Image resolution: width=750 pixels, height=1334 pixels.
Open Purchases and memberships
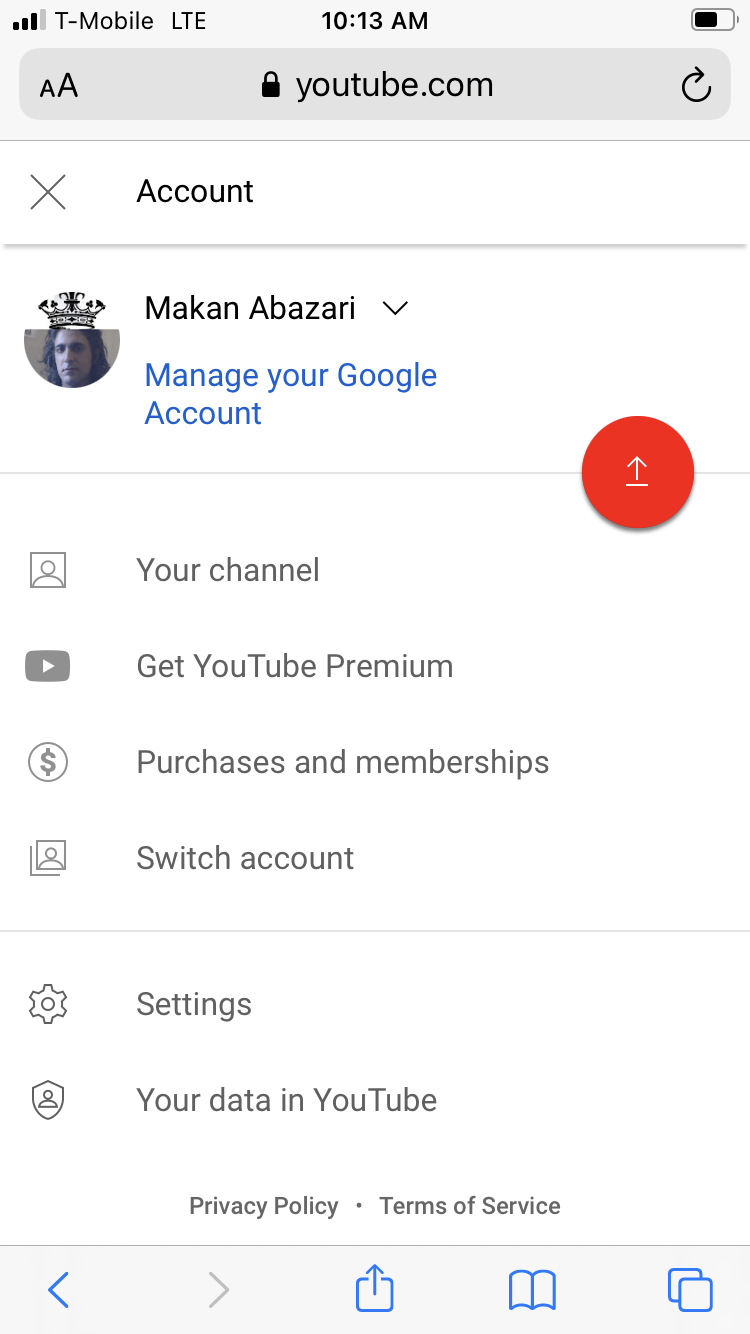342,762
